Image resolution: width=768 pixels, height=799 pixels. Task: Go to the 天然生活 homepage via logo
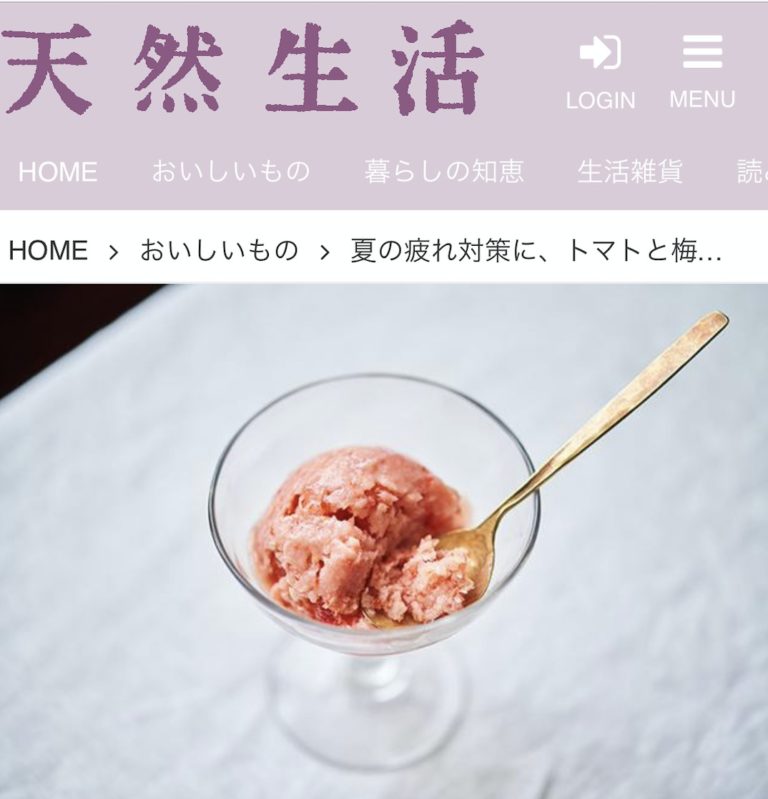245,68
